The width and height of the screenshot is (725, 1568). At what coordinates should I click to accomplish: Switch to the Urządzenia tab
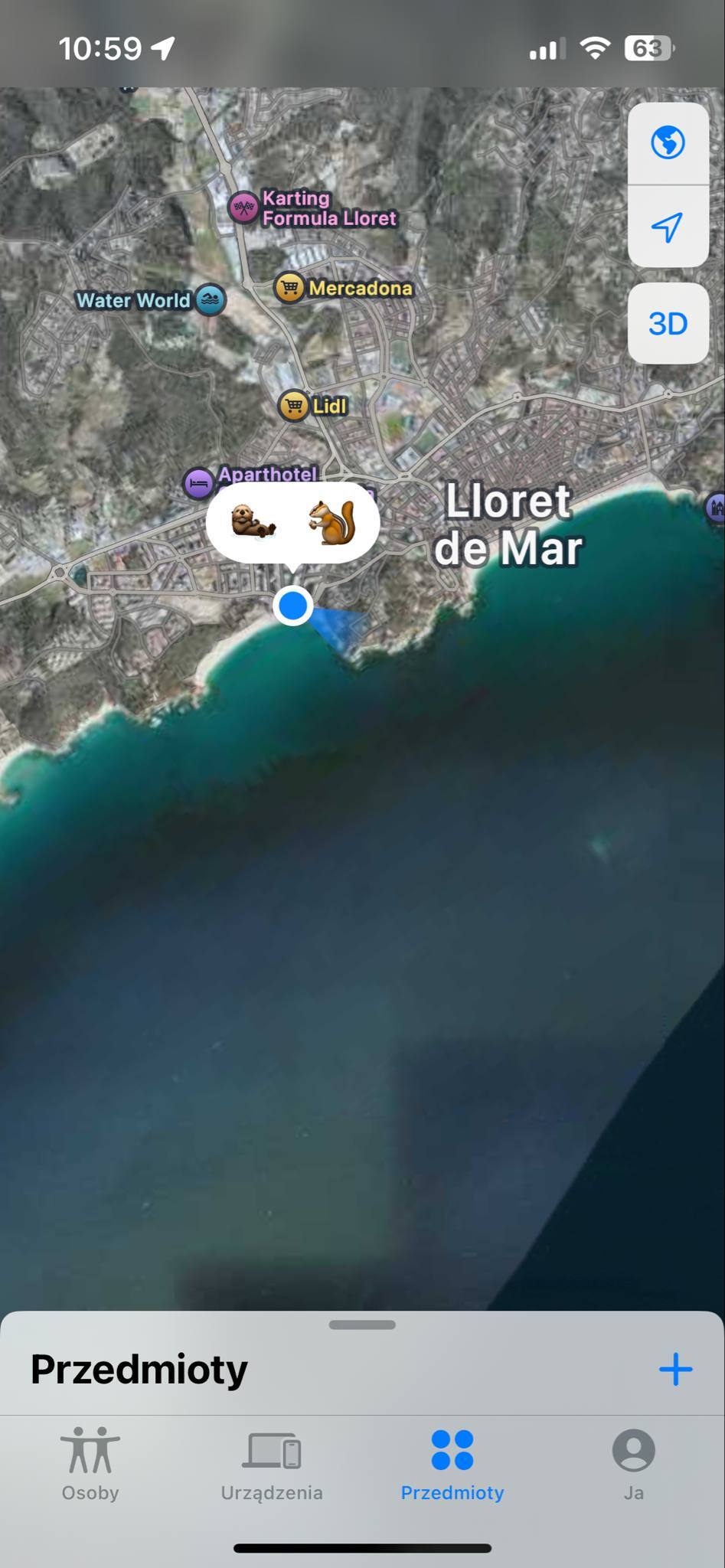pyautogui.click(x=272, y=1464)
